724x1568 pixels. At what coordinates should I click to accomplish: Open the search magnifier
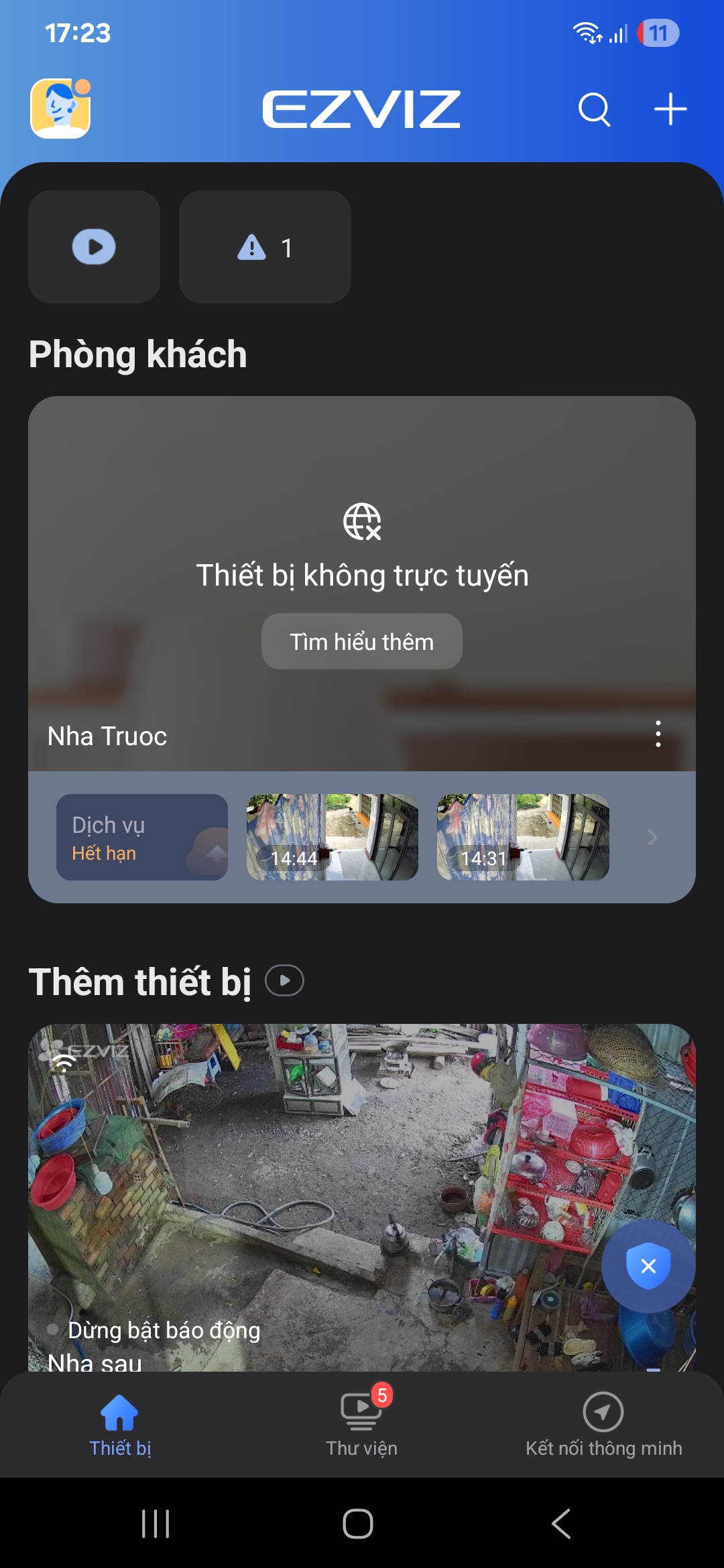[x=594, y=109]
